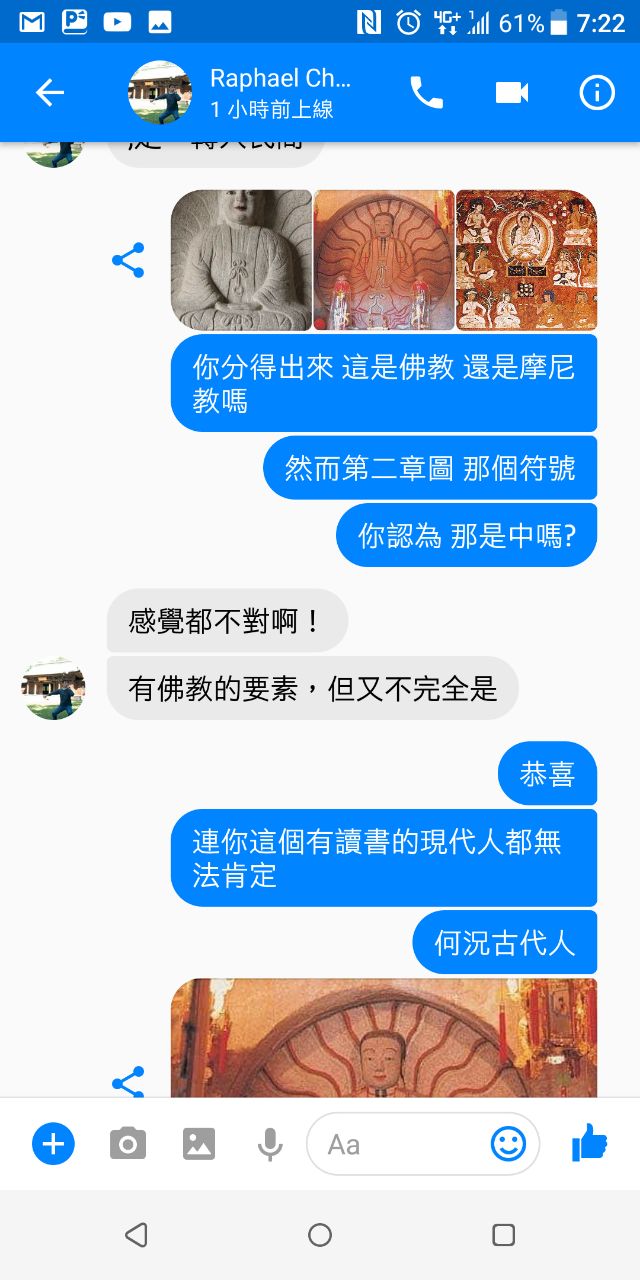Viewport: 640px width, 1280px height.
Task: Send a thumbs-up like
Action: tap(590, 1142)
